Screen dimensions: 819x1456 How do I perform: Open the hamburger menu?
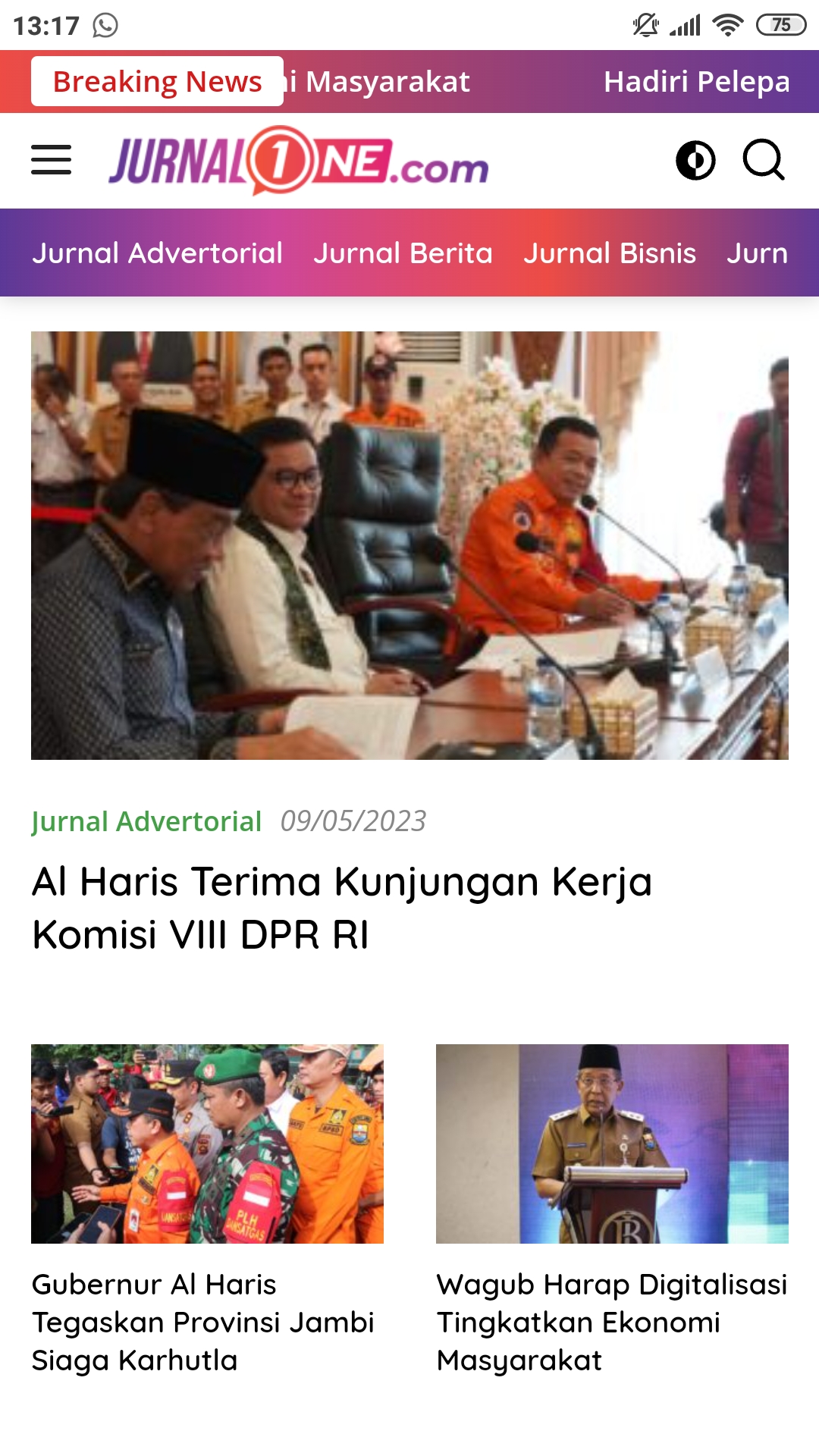51,160
